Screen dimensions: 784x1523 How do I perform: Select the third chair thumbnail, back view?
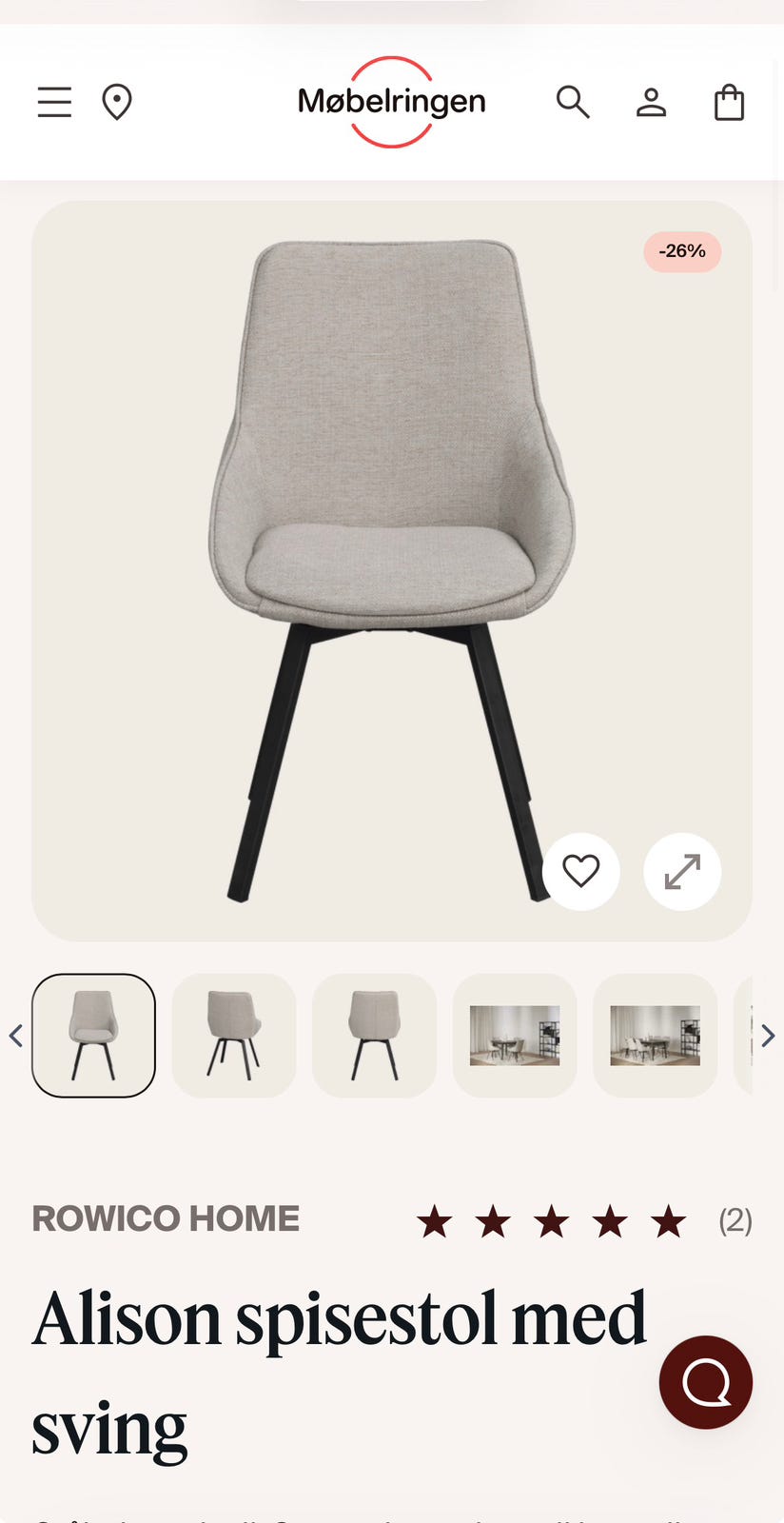pos(374,1036)
